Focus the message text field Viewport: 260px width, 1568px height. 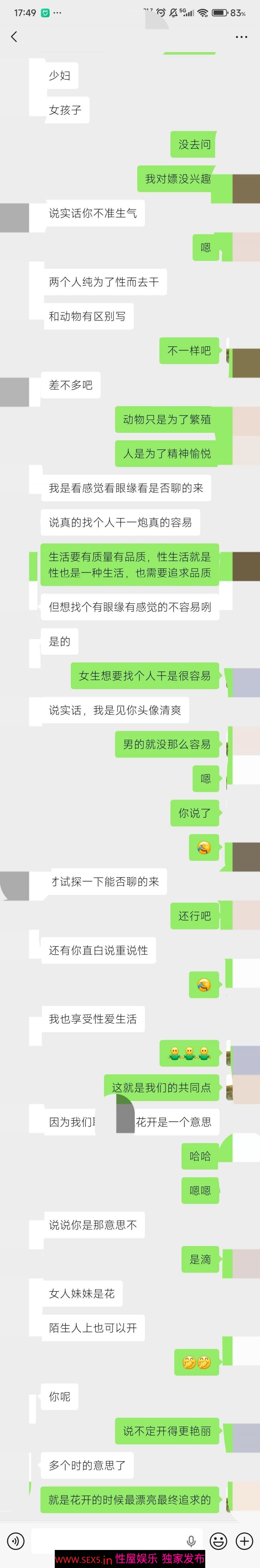tap(110, 1541)
